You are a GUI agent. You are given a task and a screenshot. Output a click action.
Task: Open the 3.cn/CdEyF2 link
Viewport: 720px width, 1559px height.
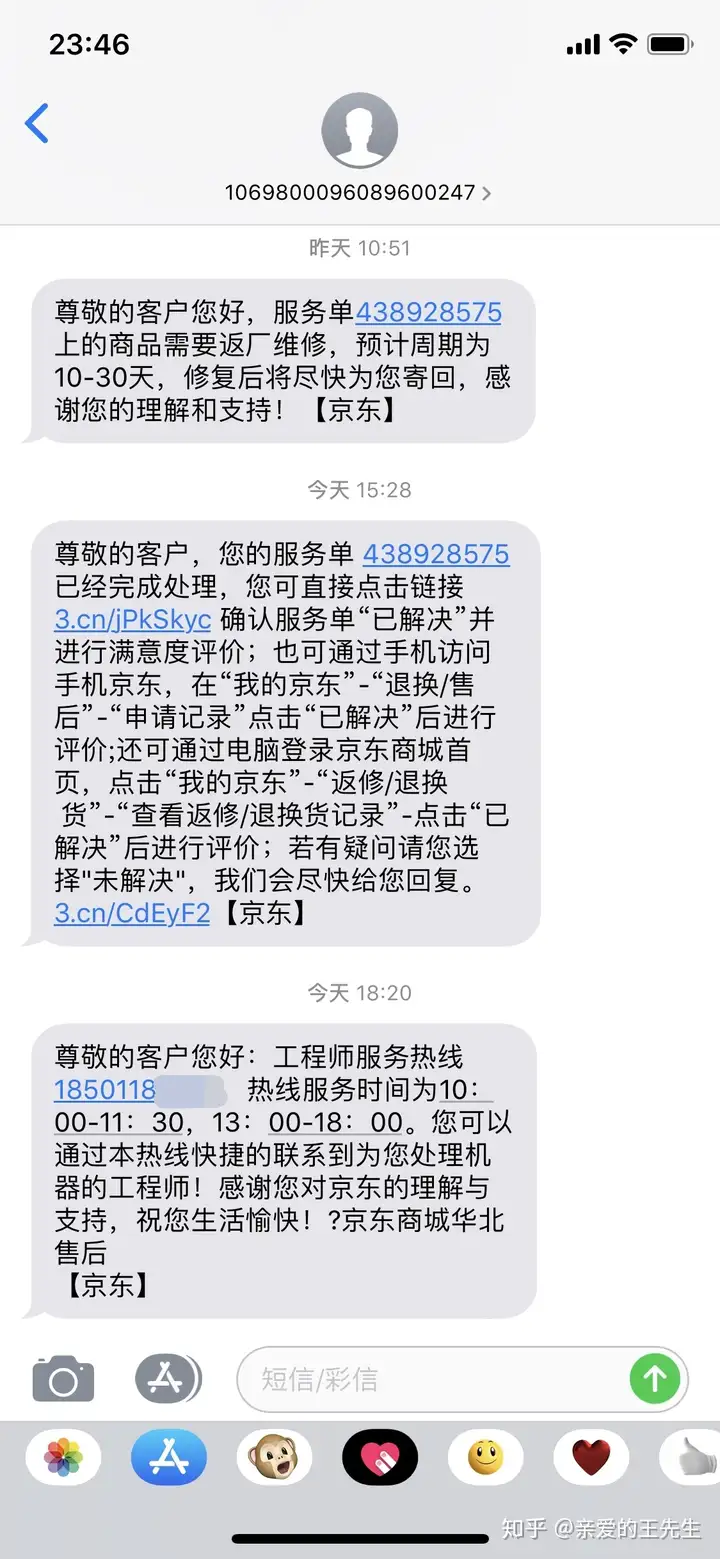tap(132, 913)
